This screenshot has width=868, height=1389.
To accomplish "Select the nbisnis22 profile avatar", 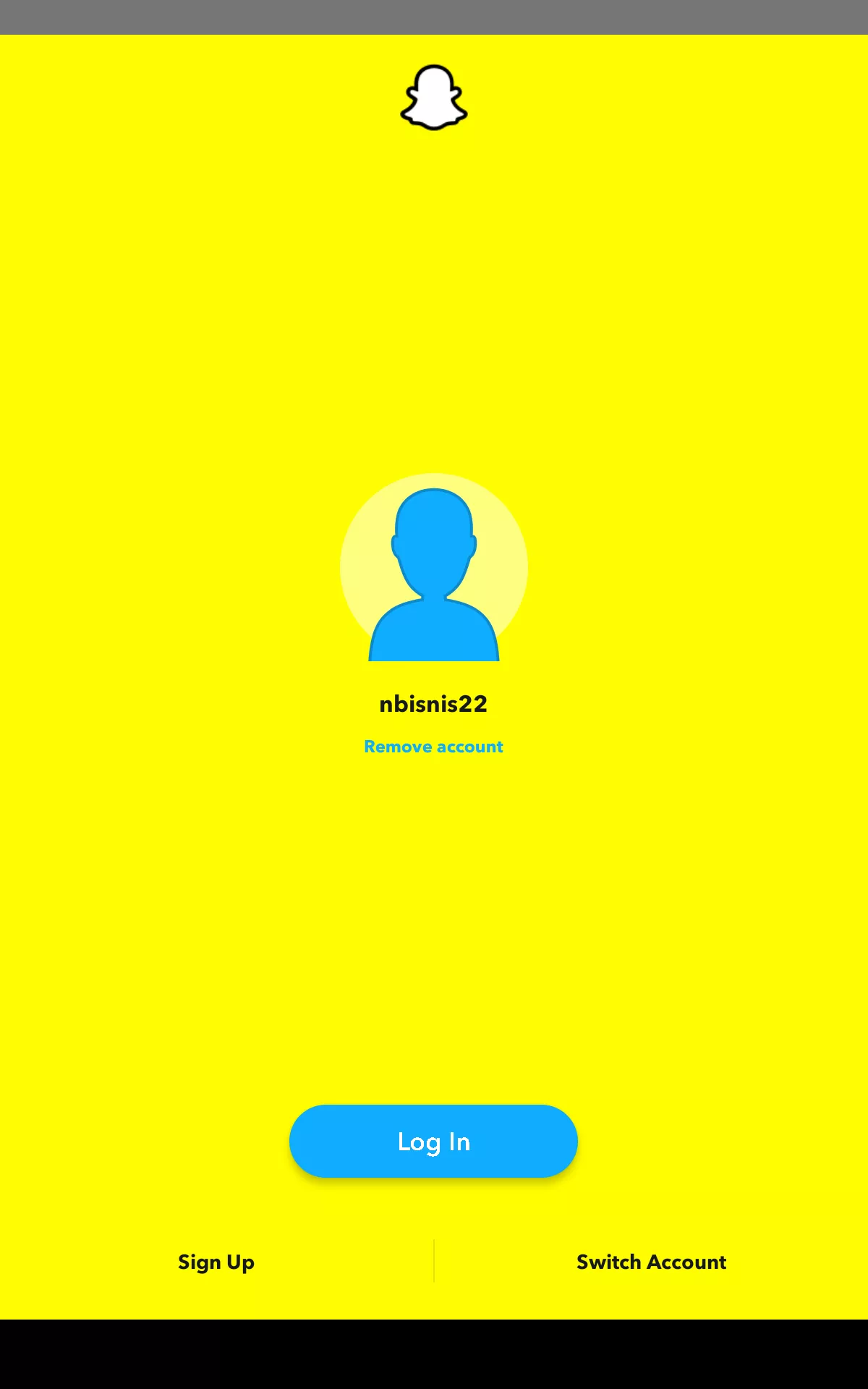I will tap(433, 568).
